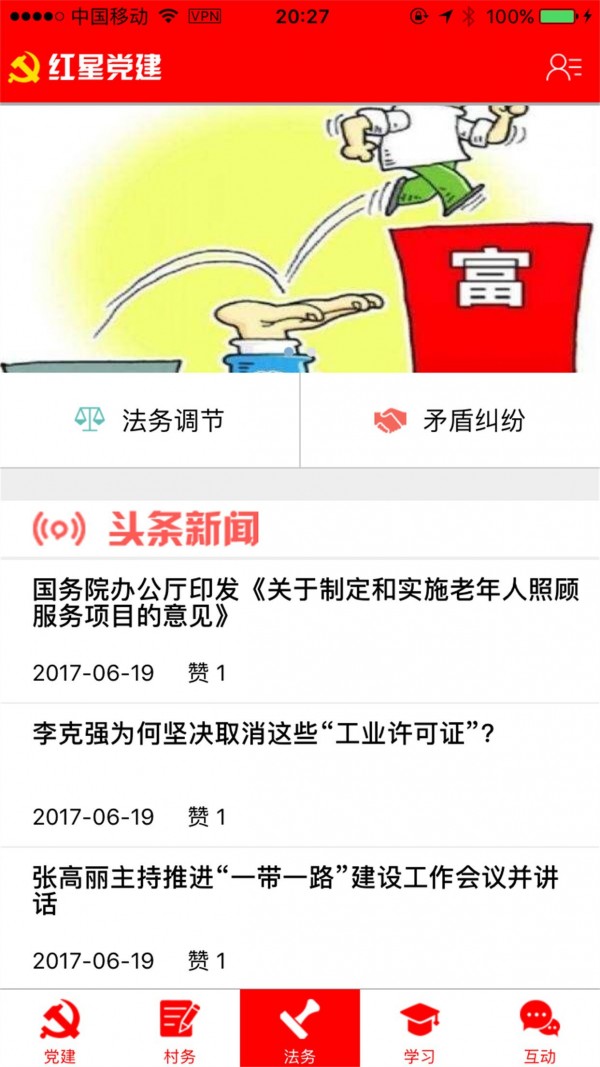
Task: Open the 国务院办公厅印发 news article
Action: coord(300,603)
